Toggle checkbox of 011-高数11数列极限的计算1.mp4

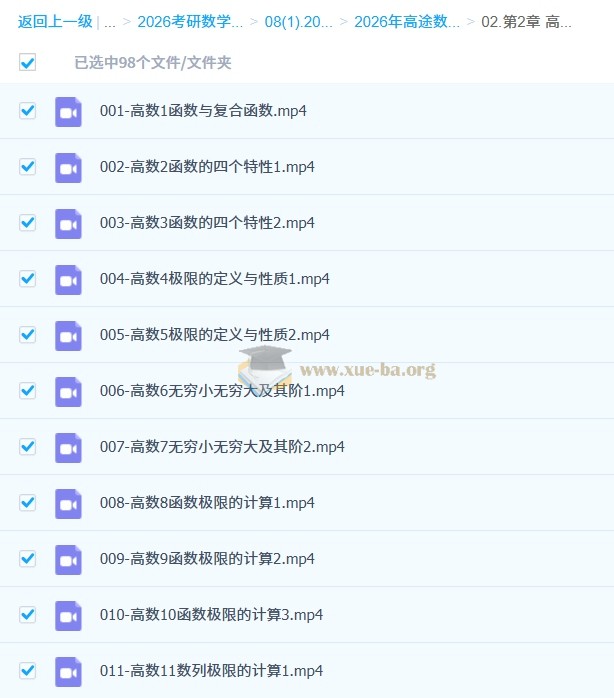pyautogui.click(x=28, y=670)
